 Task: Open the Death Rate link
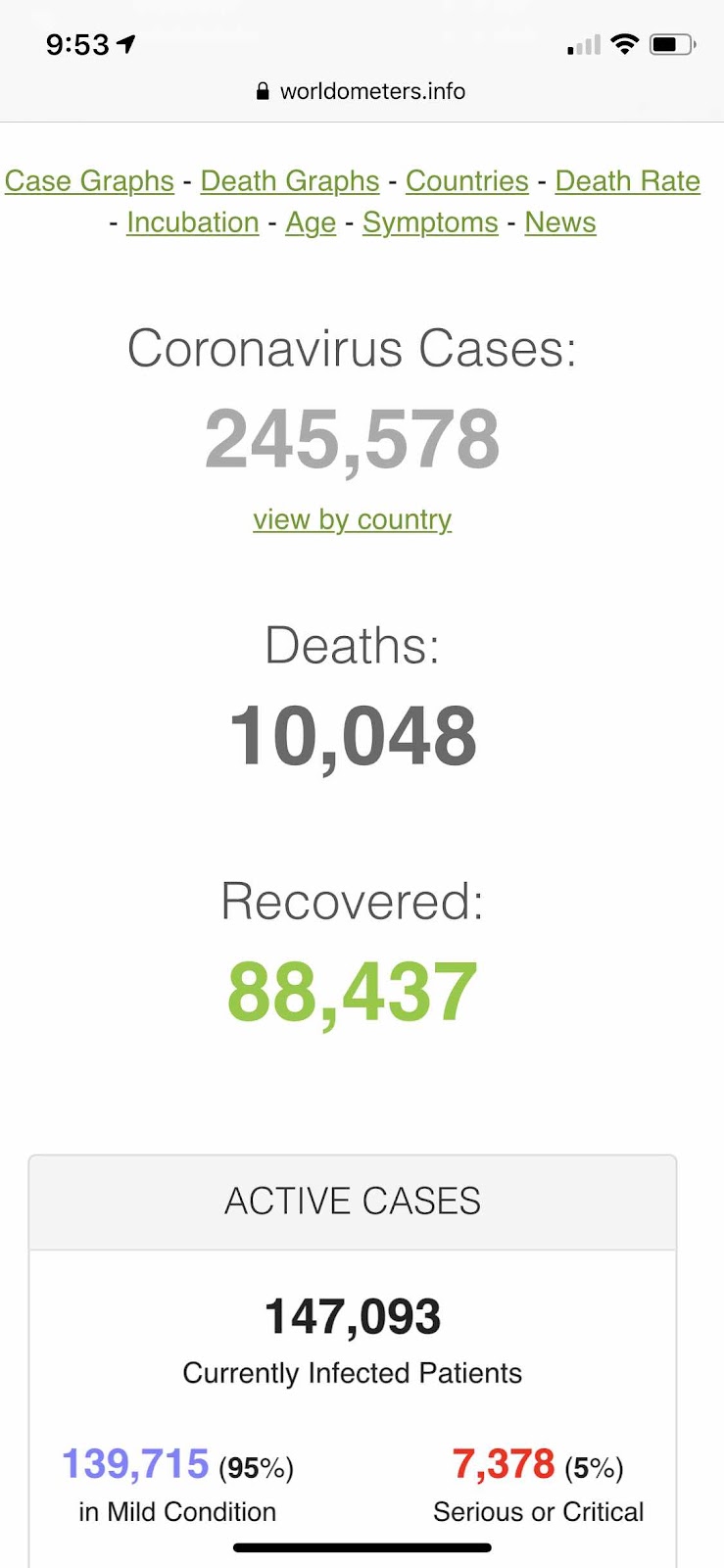(628, 181)
